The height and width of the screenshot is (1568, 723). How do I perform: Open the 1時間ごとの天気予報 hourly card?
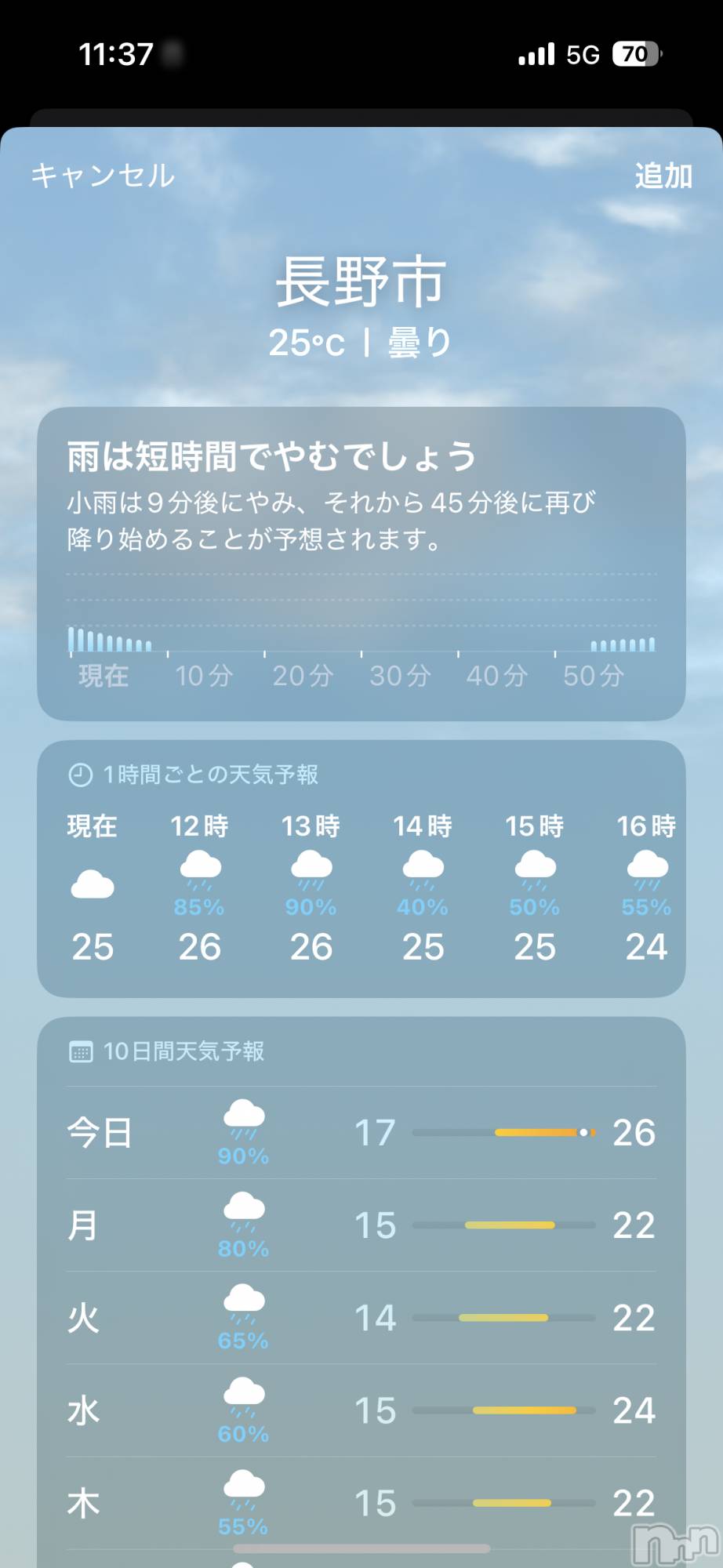361,869
